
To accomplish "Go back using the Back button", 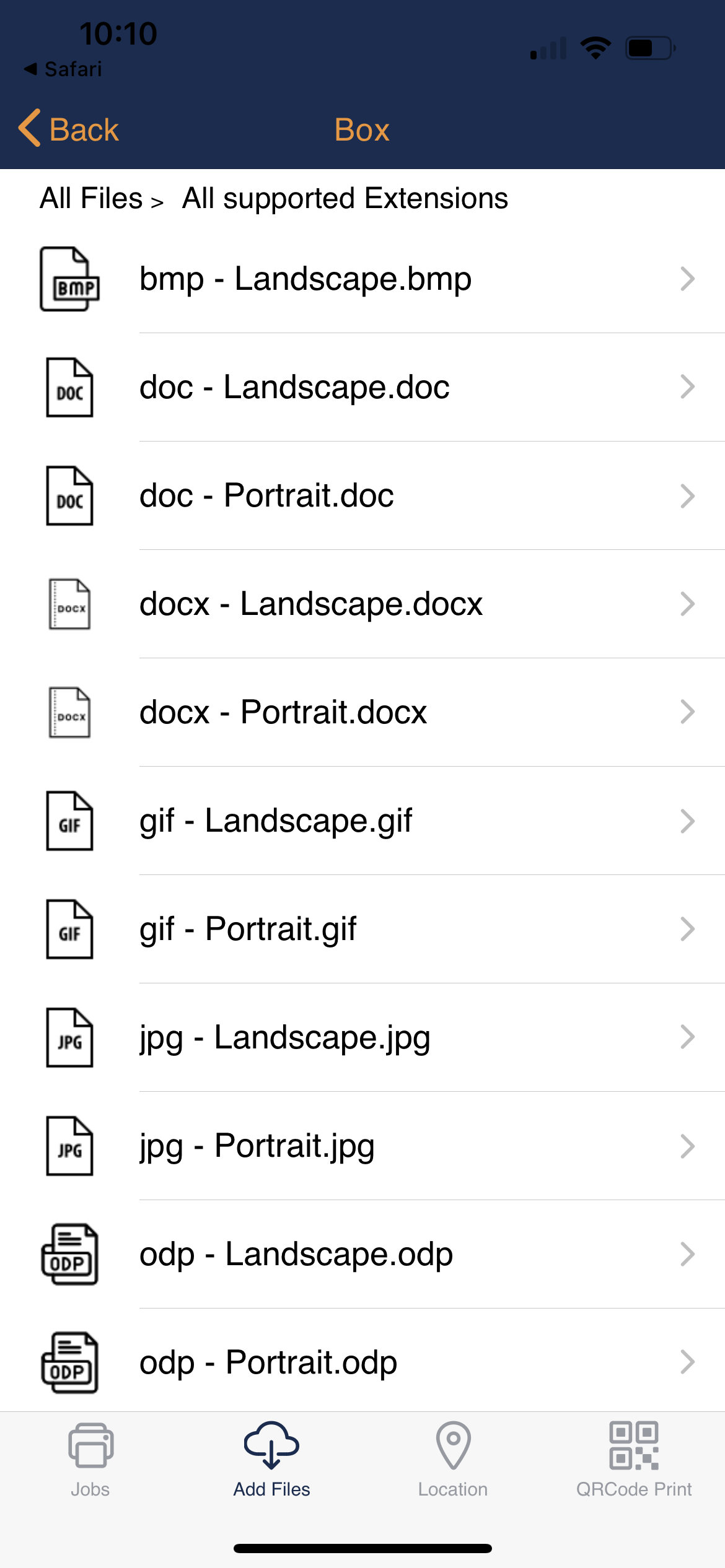I will pos(68,129).
